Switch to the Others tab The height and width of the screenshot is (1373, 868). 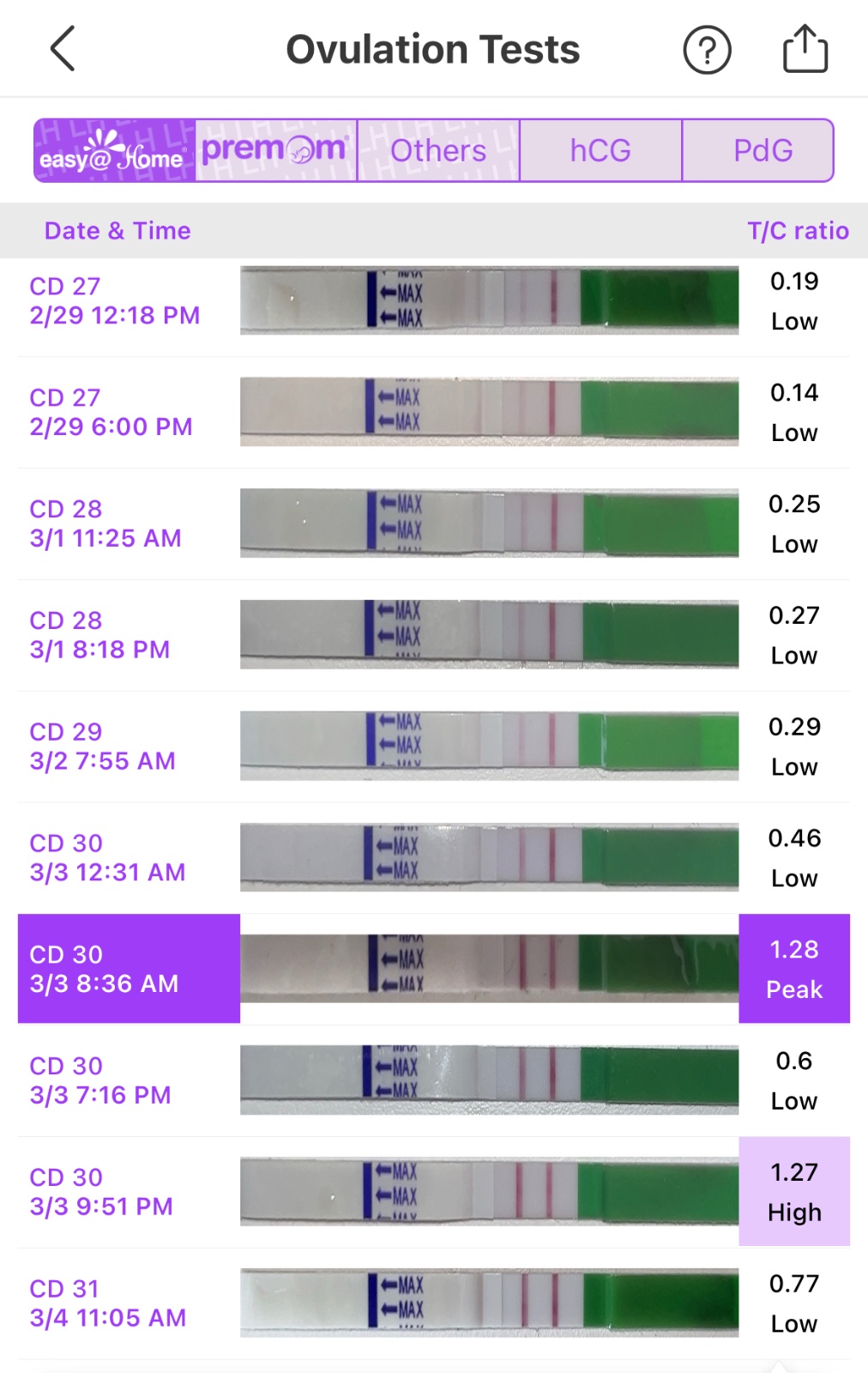click(438, 151)
